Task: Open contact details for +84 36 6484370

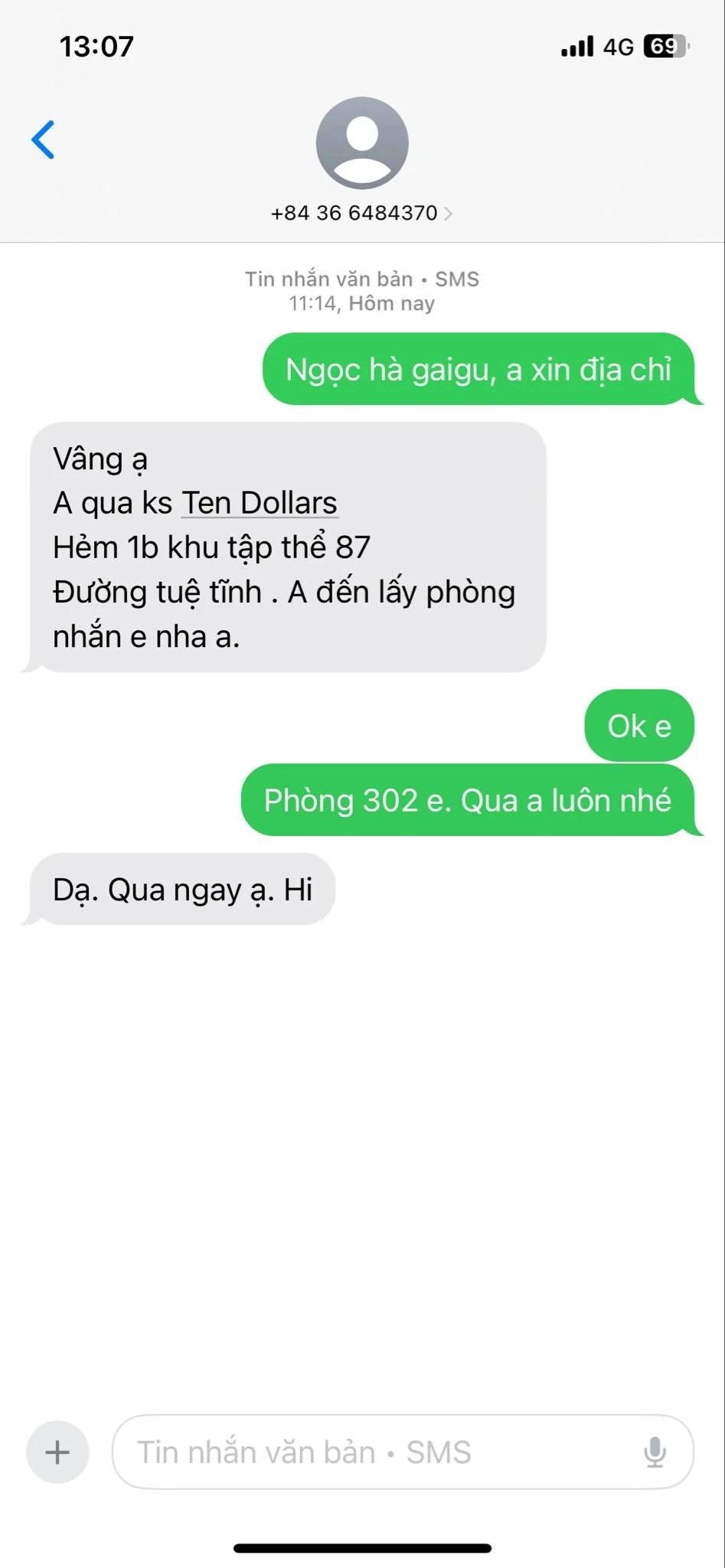Action: point(361,213)
